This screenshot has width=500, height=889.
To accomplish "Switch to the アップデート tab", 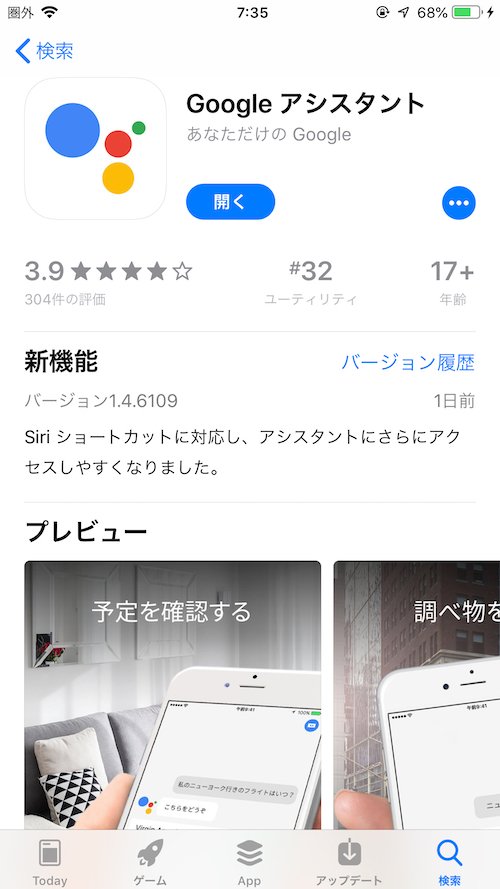I will coord(349,862).
